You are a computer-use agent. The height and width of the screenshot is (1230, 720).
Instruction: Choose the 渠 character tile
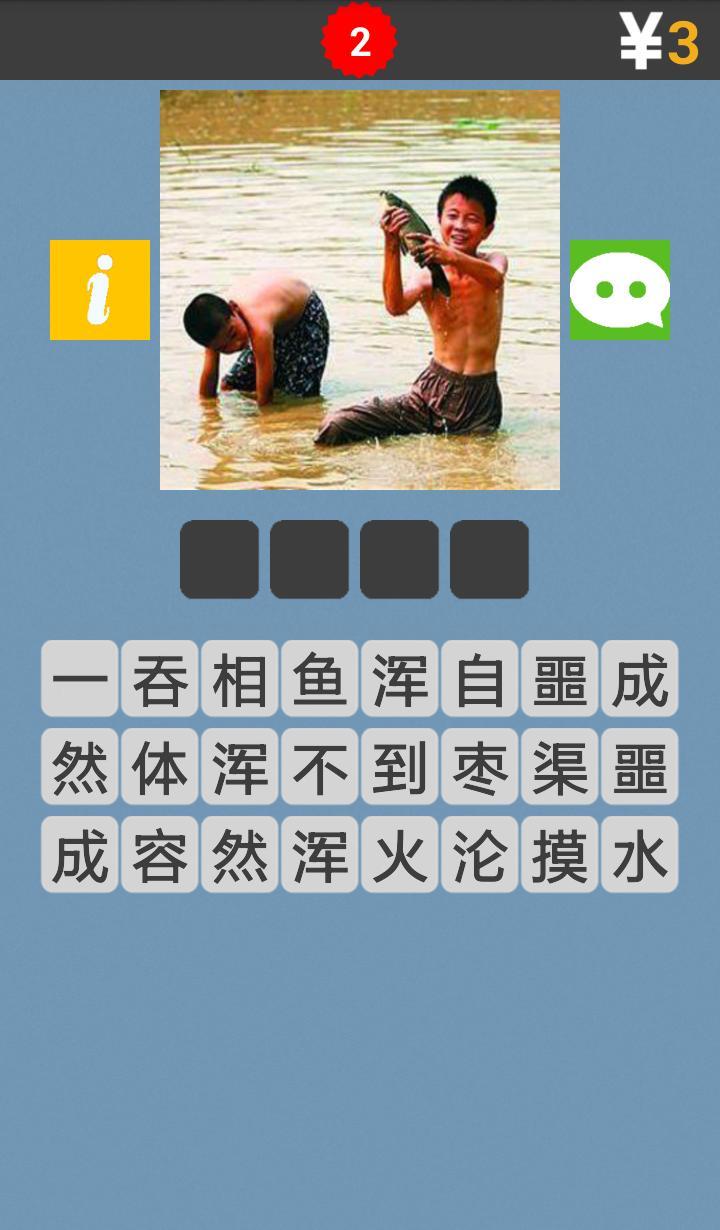pyautogui.click(x=560, y=767)
